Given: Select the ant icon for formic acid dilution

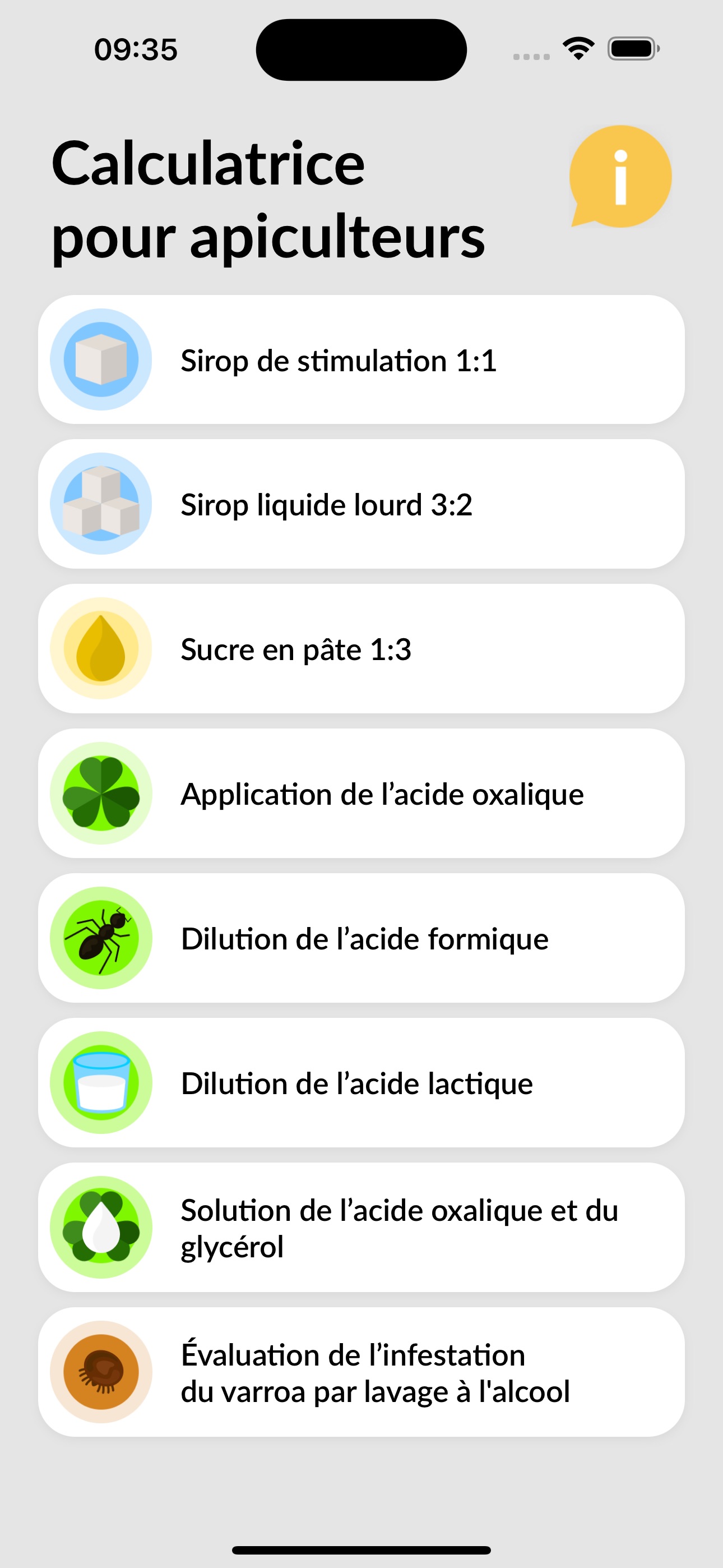Looking at the screenshot, I should [x=101, y=938].
